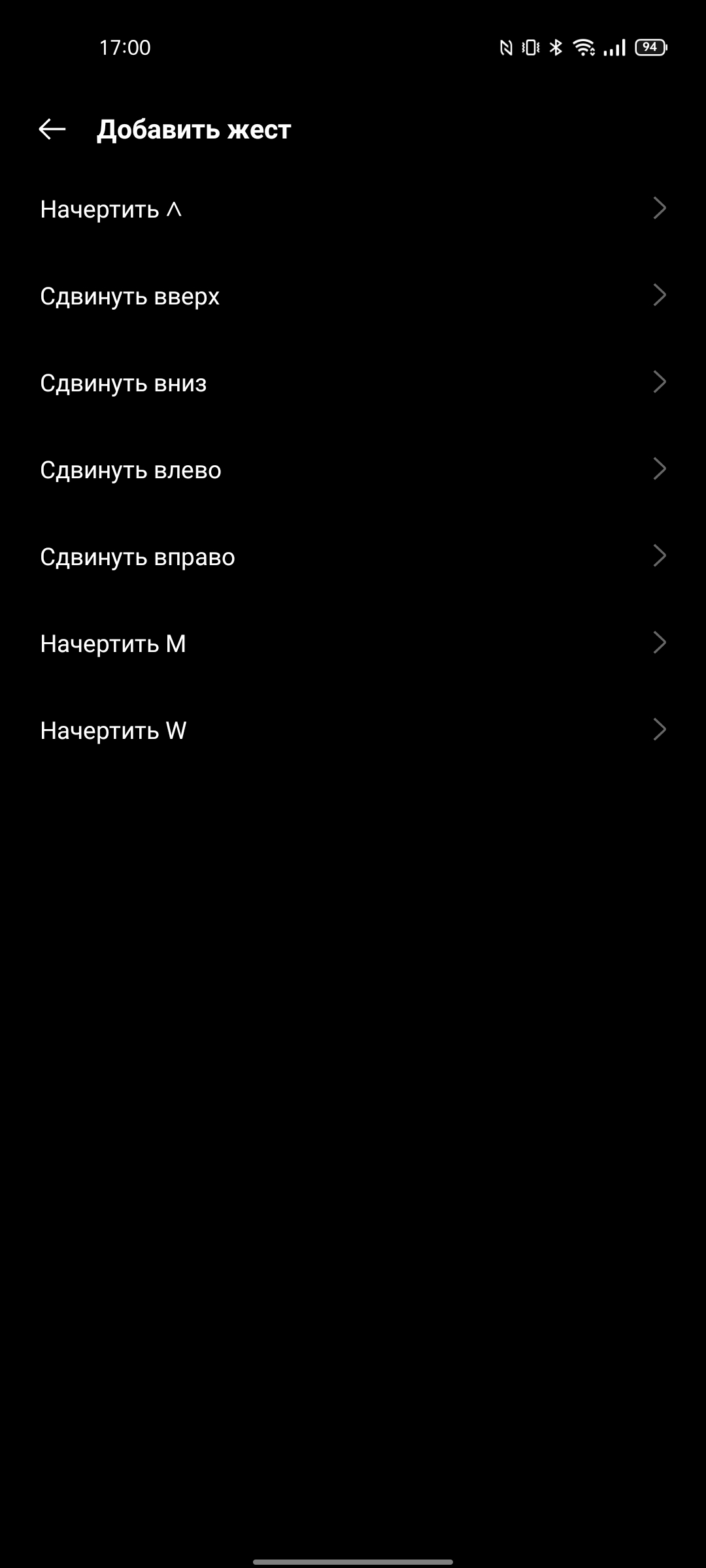Go back from Добавить жест screen
The height and width of the screenshot is (1568, 706).
click(52, 129)
